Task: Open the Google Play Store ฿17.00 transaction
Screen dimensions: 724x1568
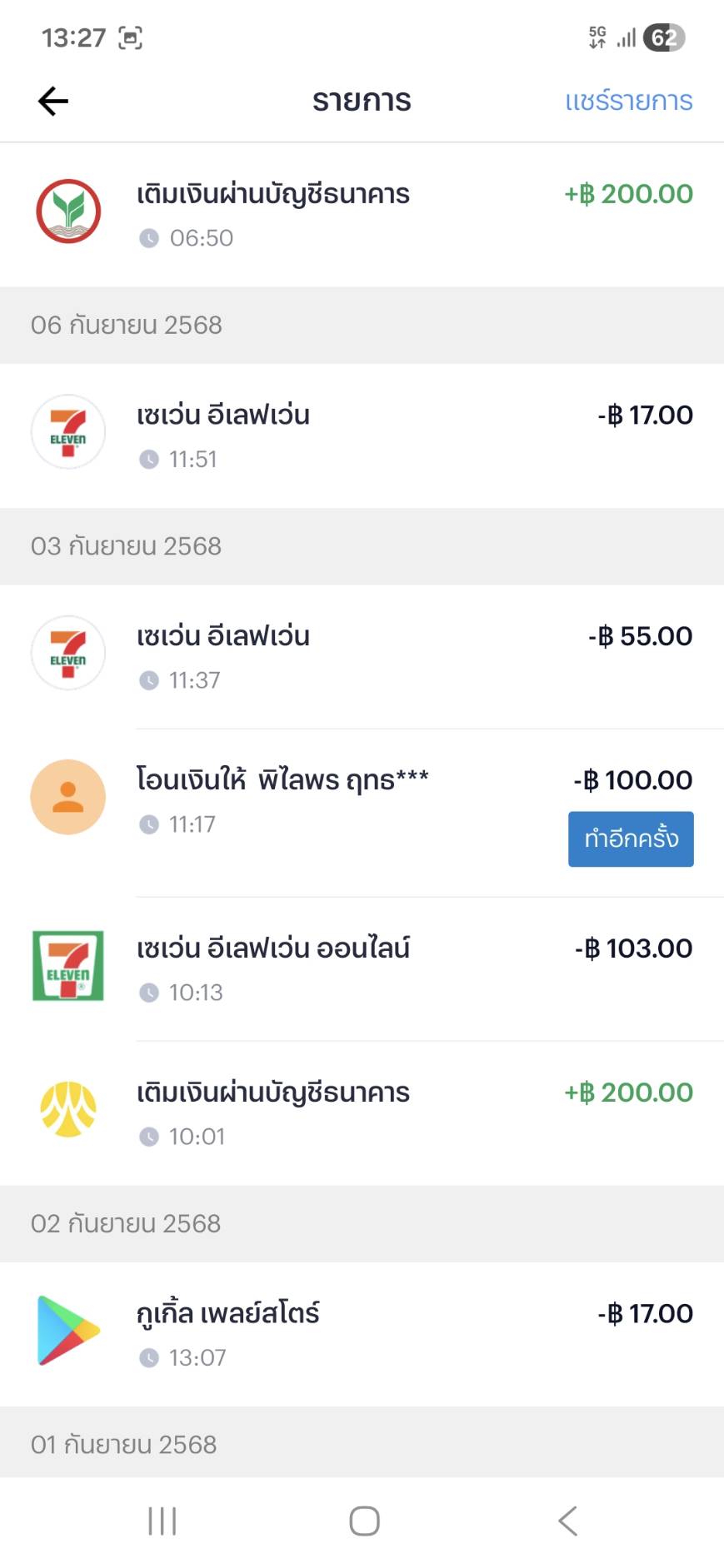Action: click(362, 1334)
